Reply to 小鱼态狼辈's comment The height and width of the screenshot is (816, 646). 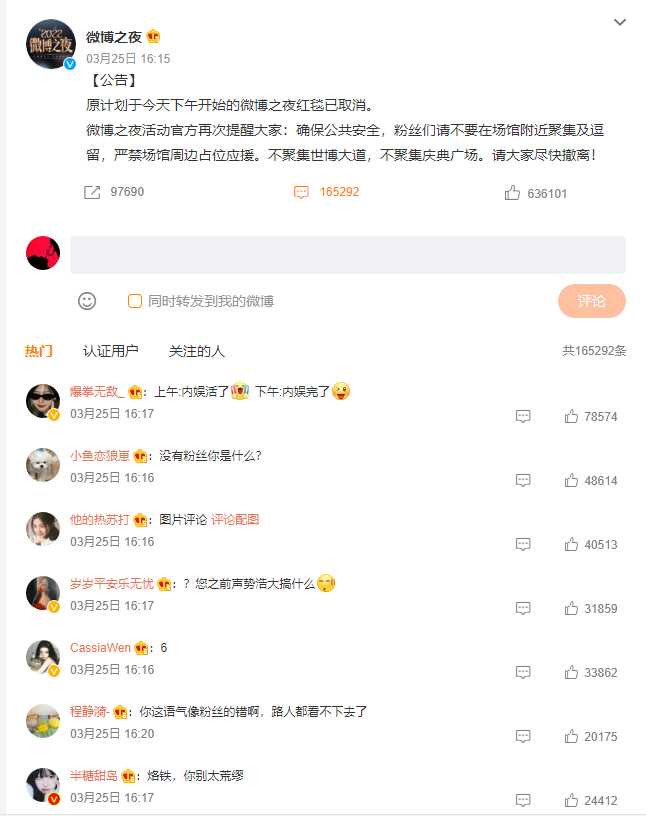click(523, 480)
